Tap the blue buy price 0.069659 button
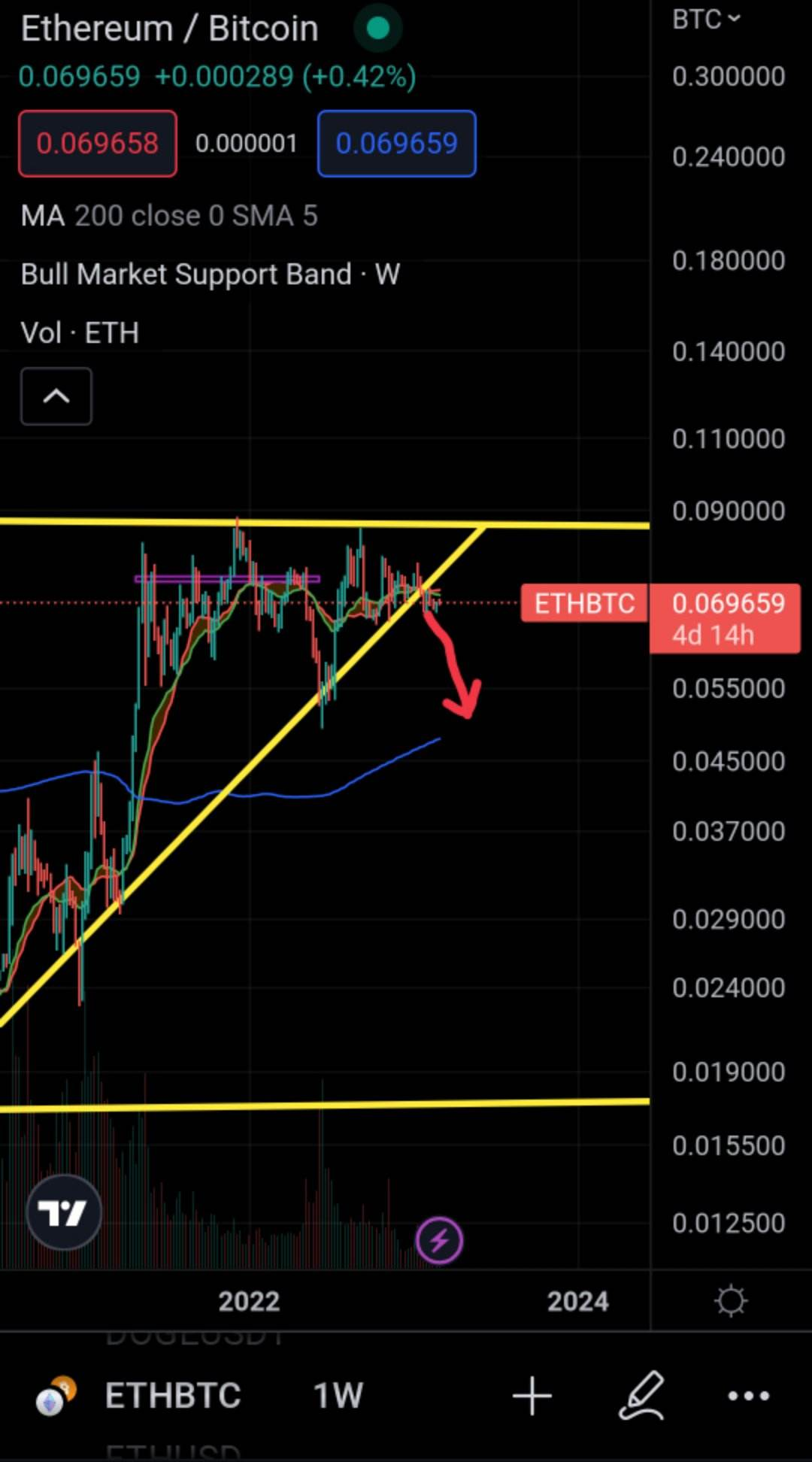The image size is (812, 1462). point(397,143)
